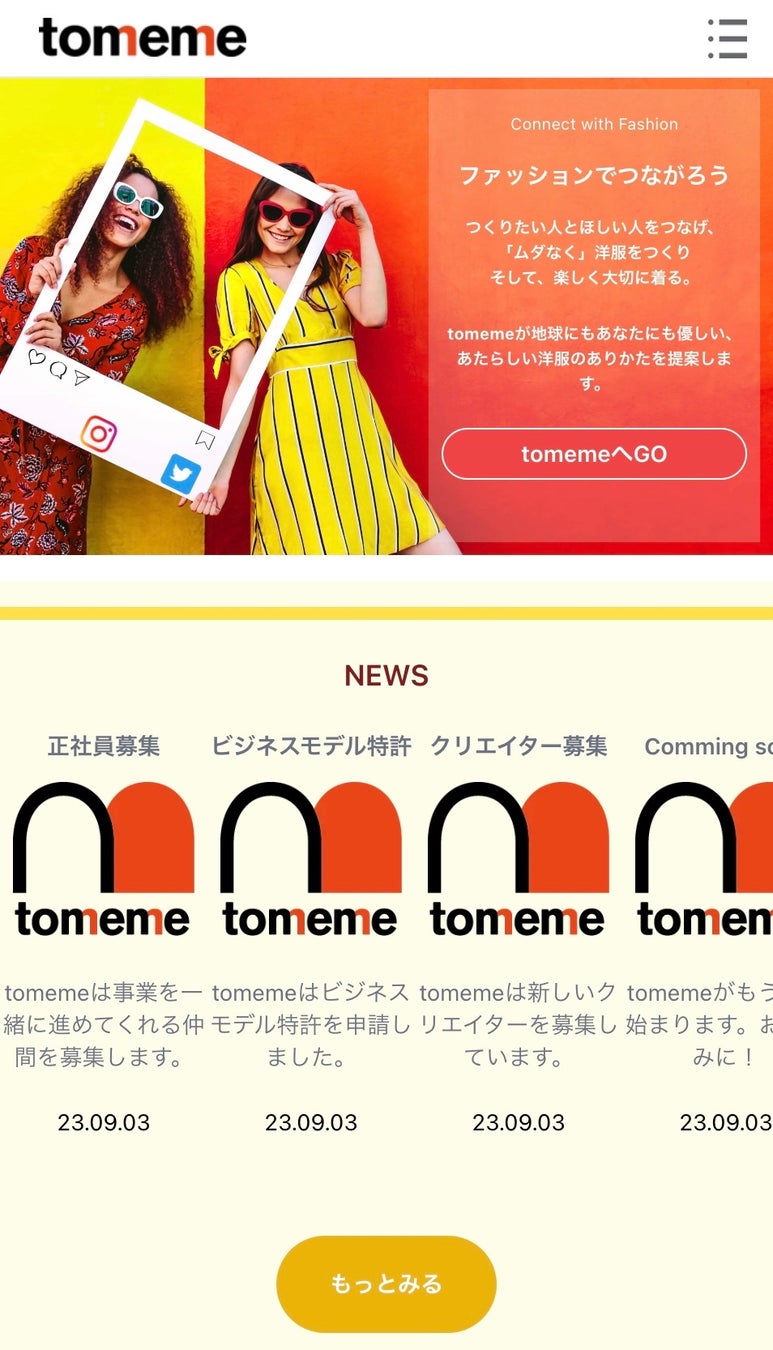Tap the もっとみる button

click(386, 1284)
